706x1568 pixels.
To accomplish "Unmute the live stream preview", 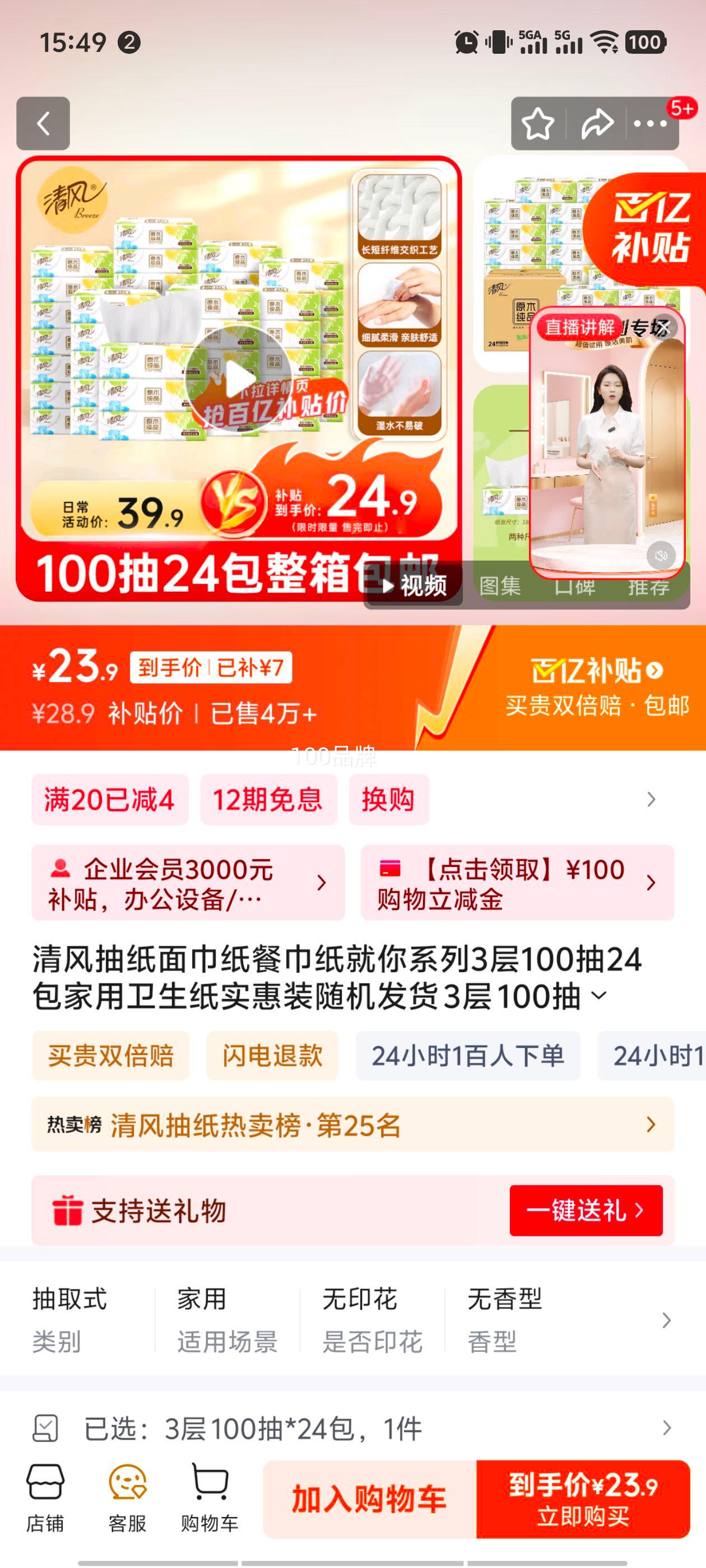I will (x=661, y=556).
